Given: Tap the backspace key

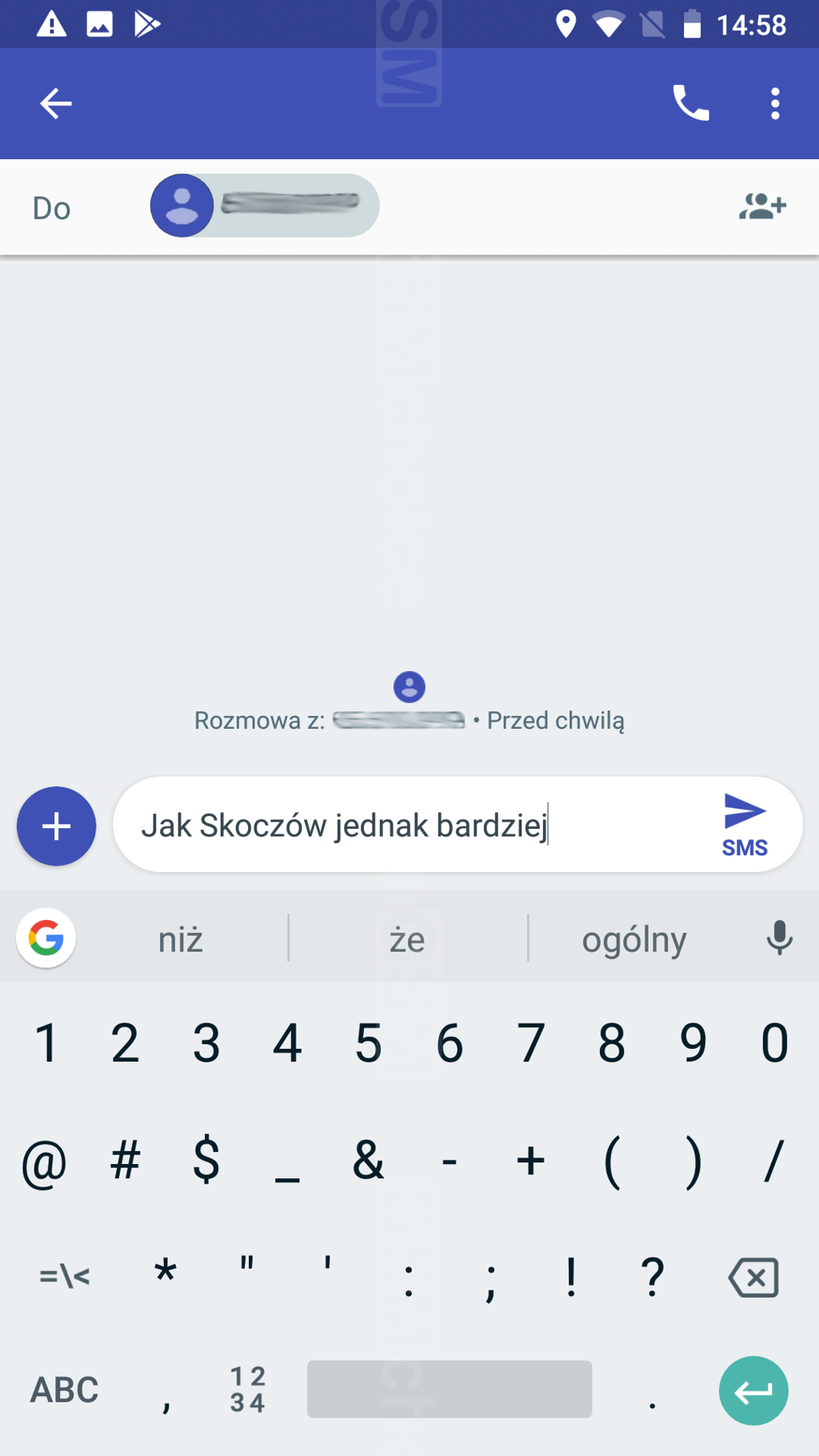Looking at the screenshot, I should click(753, 1277).
